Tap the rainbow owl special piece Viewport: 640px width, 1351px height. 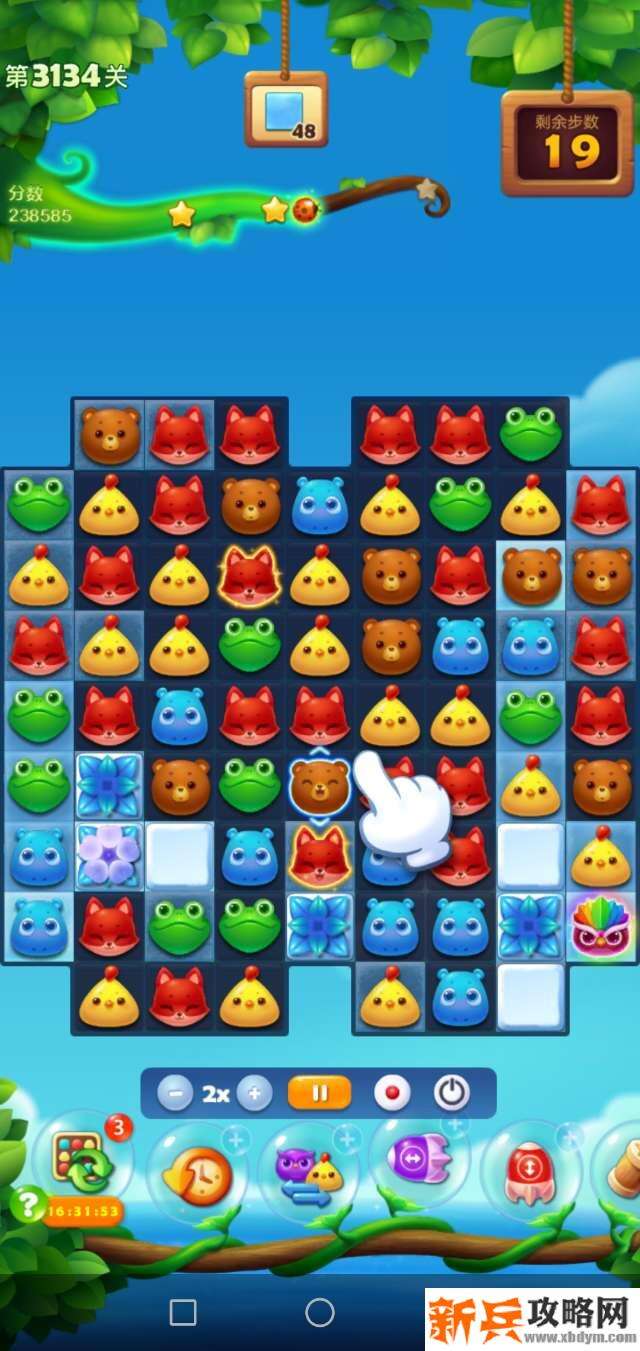601,925
